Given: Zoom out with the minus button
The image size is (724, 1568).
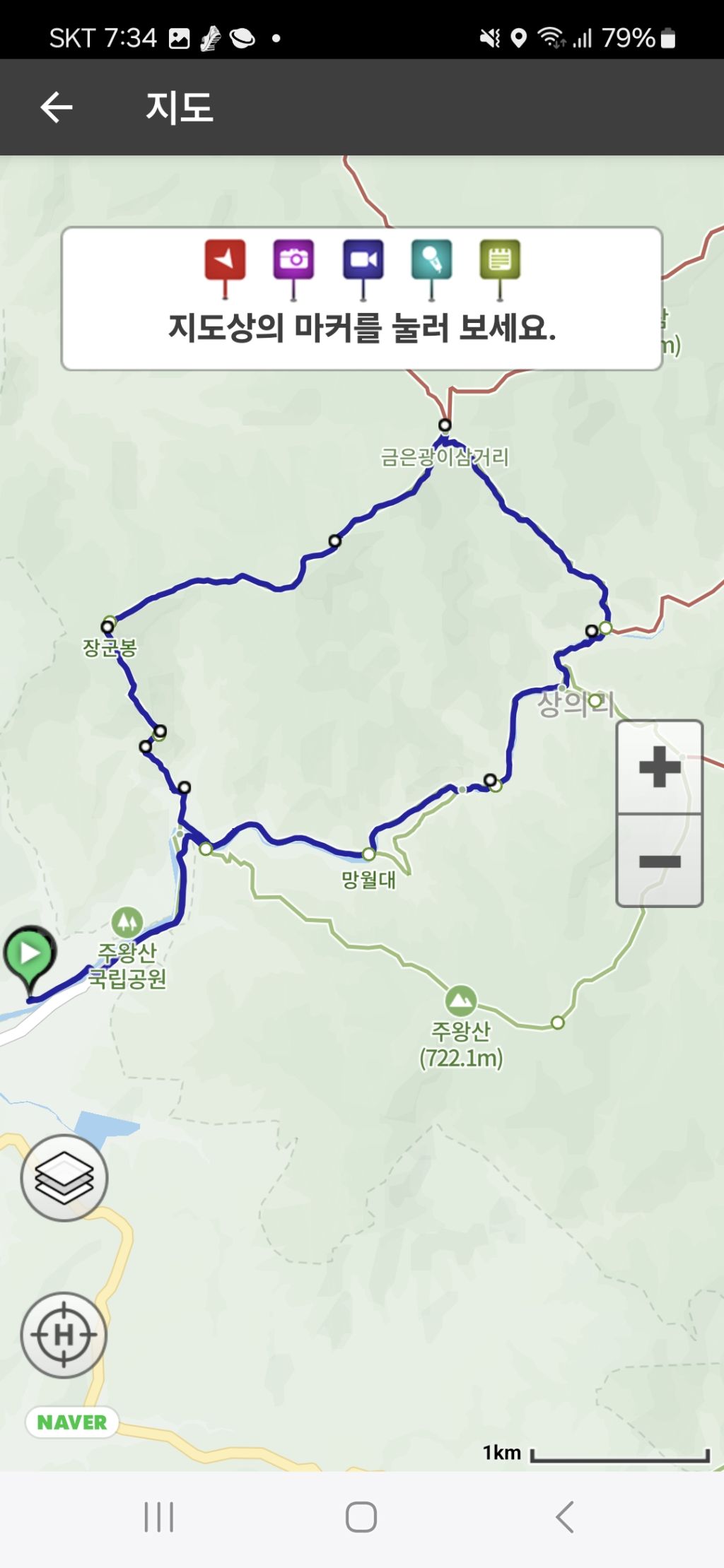Looking at the screenshot, I should click(x=659, y=861).
